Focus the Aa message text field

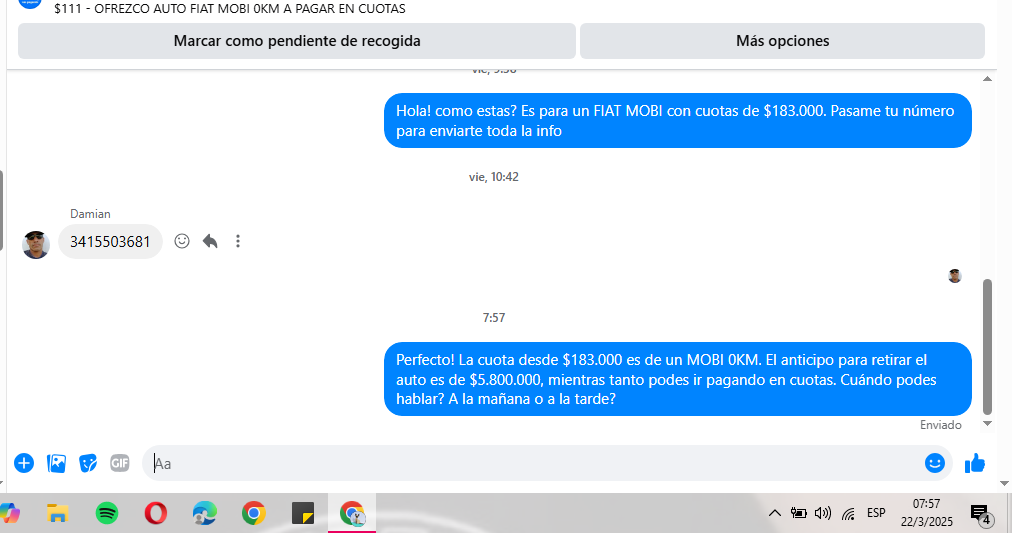click(x=530, y=463)
